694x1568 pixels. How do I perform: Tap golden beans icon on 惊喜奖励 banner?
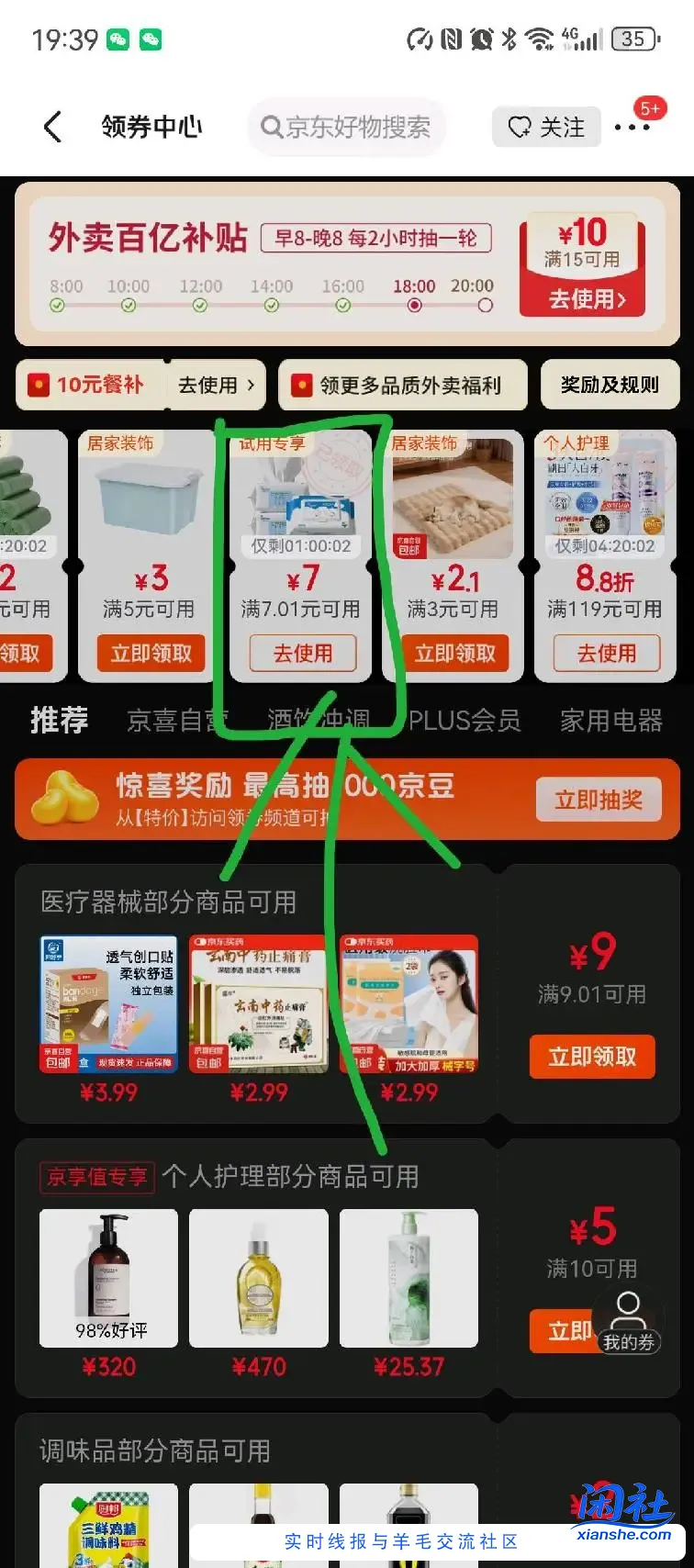point(64,797)
